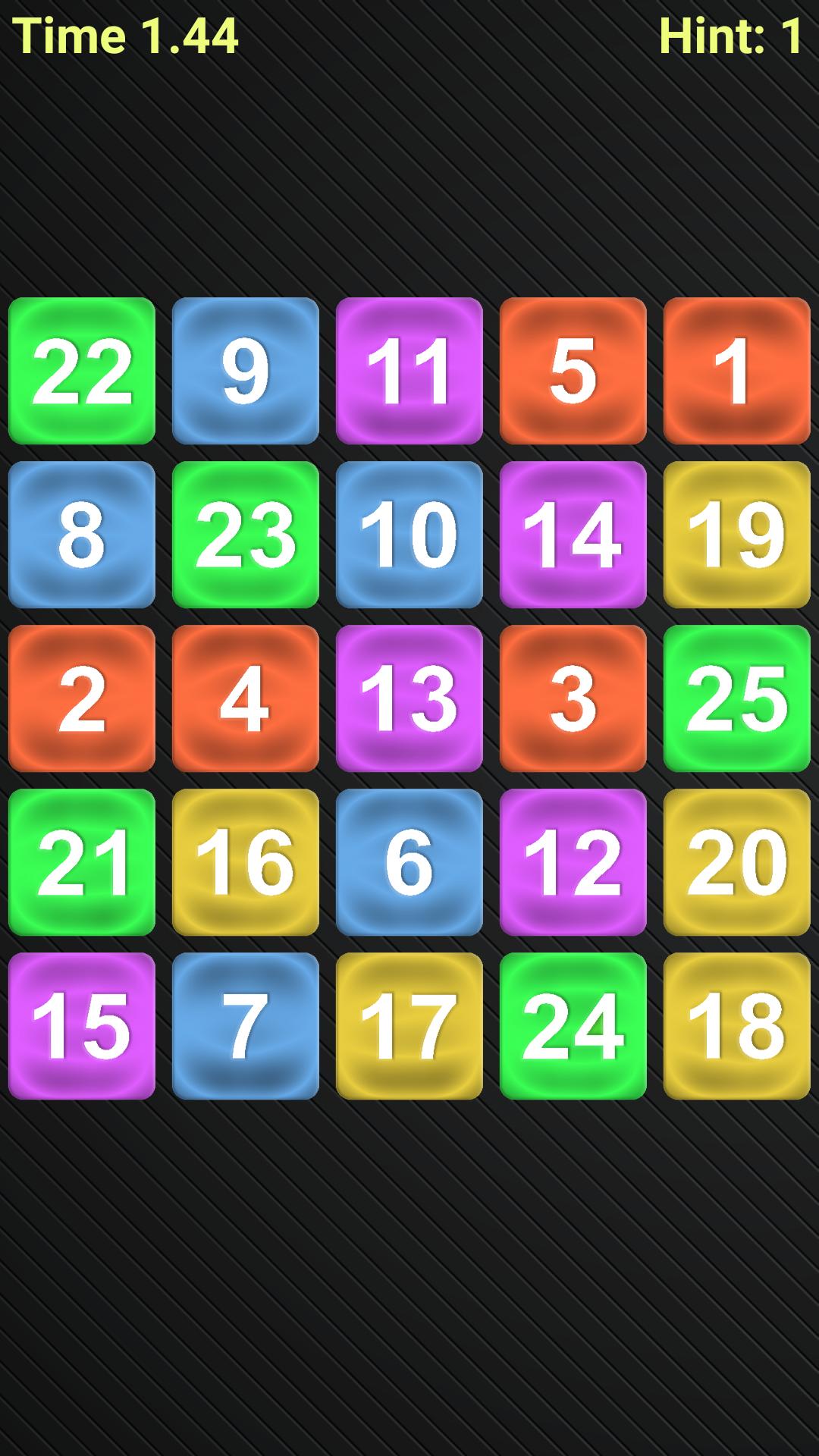Tap the yellow tile numbered 16
This screenshot has width=819, height=1456.
245,862
